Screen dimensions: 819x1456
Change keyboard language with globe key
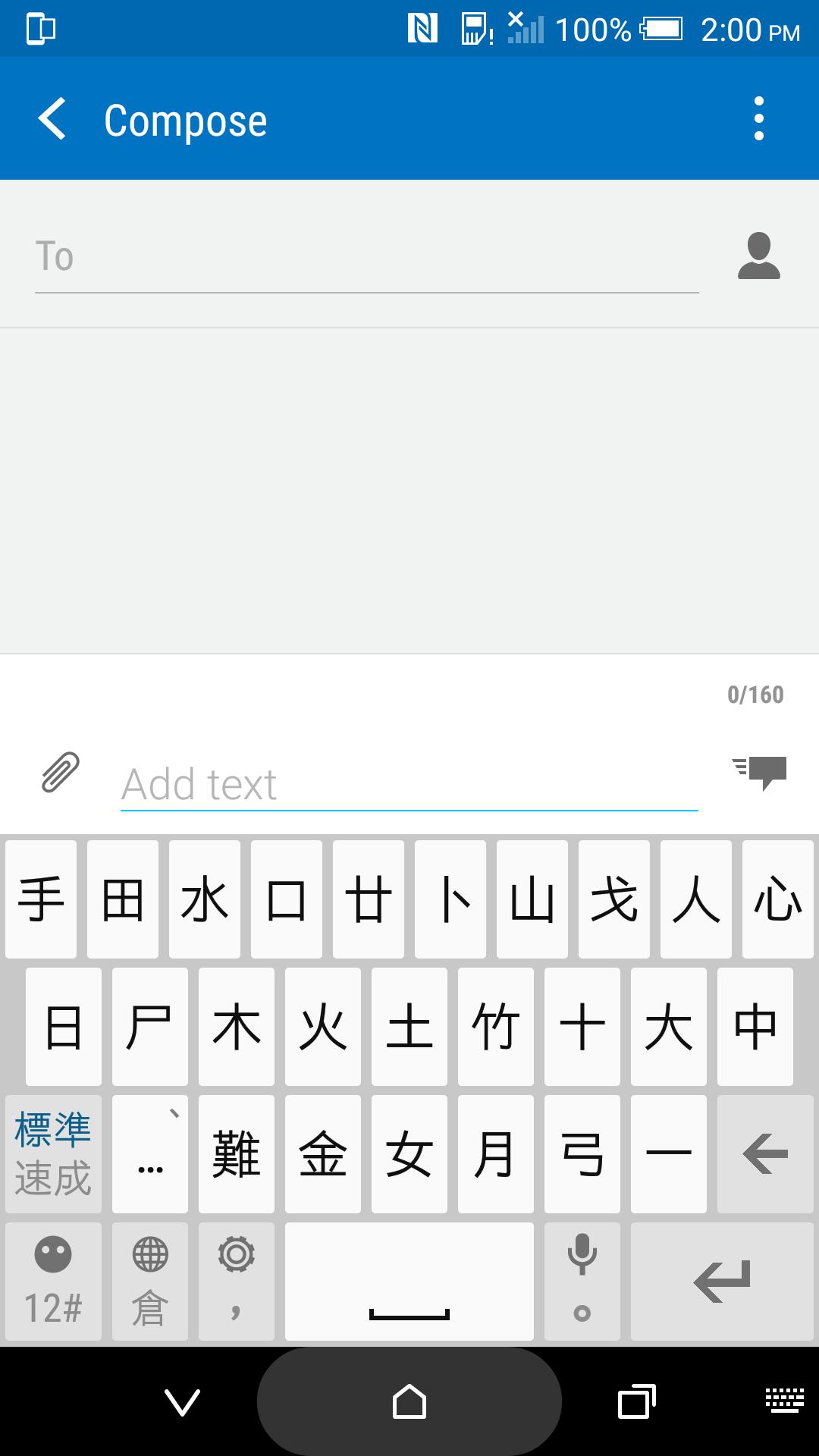click(150, 1281)
